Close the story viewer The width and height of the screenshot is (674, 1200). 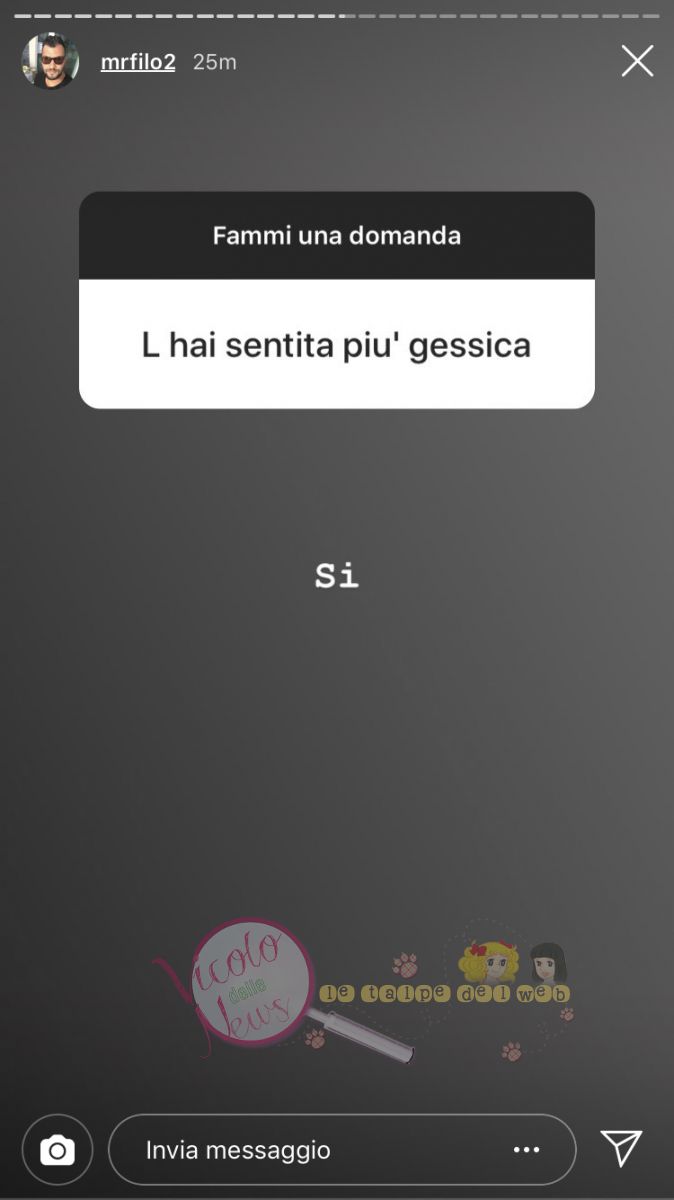click(x=637, y=62)
